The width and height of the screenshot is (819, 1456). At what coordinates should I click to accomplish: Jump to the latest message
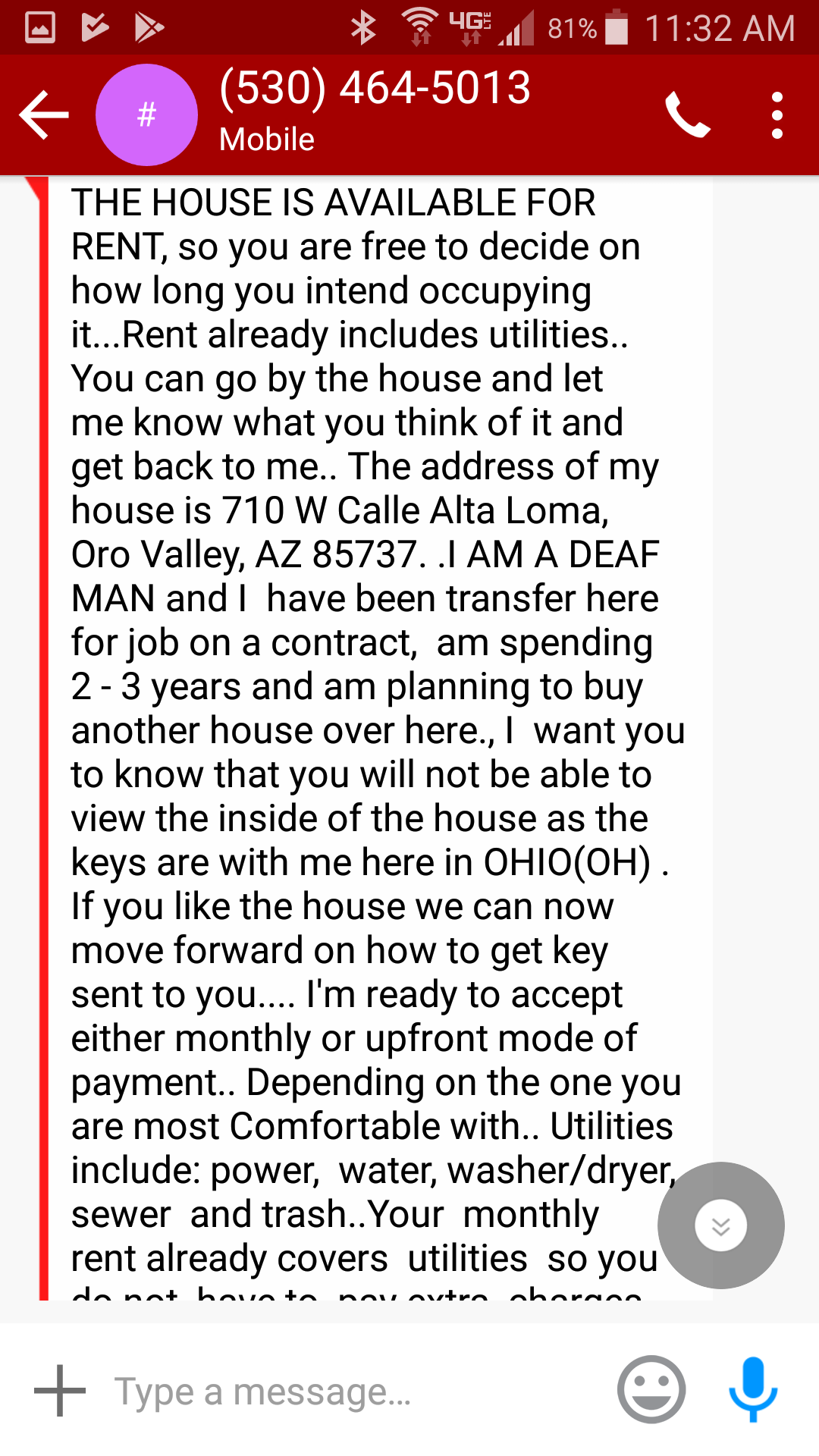click(720, 1225)
